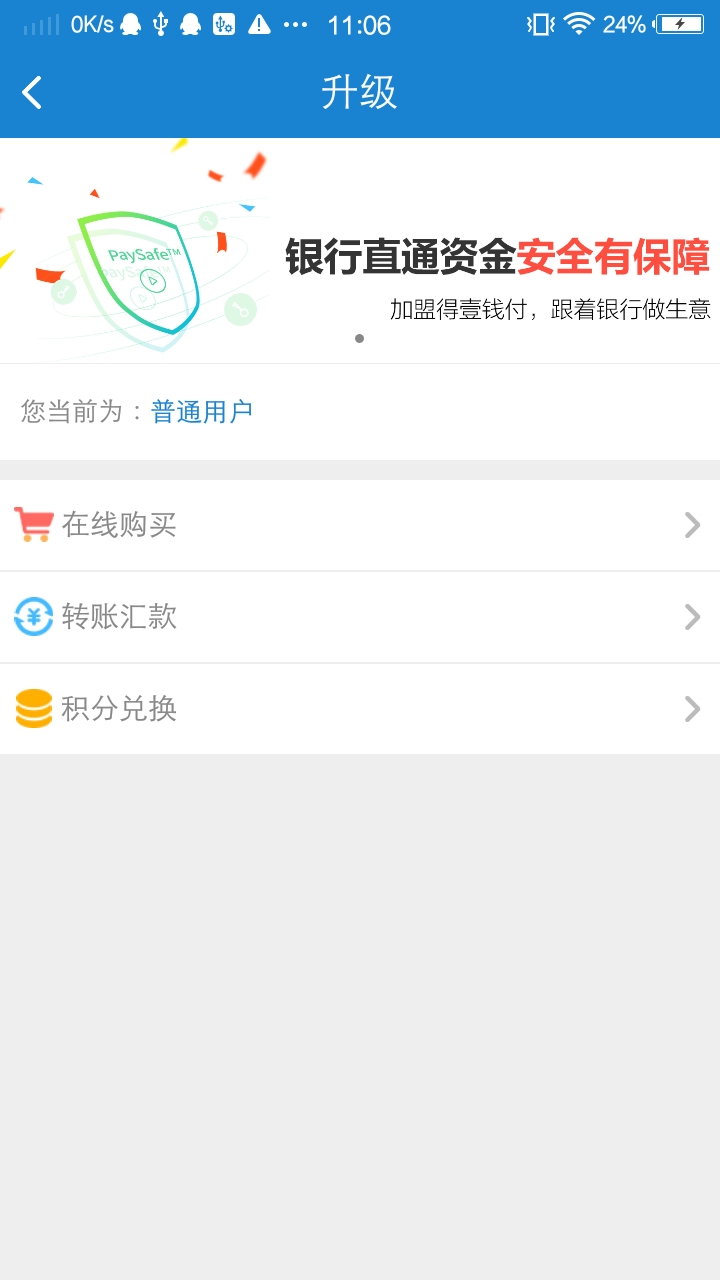Image resolution: width=720 pixels, height=1280 pixels.
Task: Select 转账汇款 upgrade method
Action: (x=360, y=617)
